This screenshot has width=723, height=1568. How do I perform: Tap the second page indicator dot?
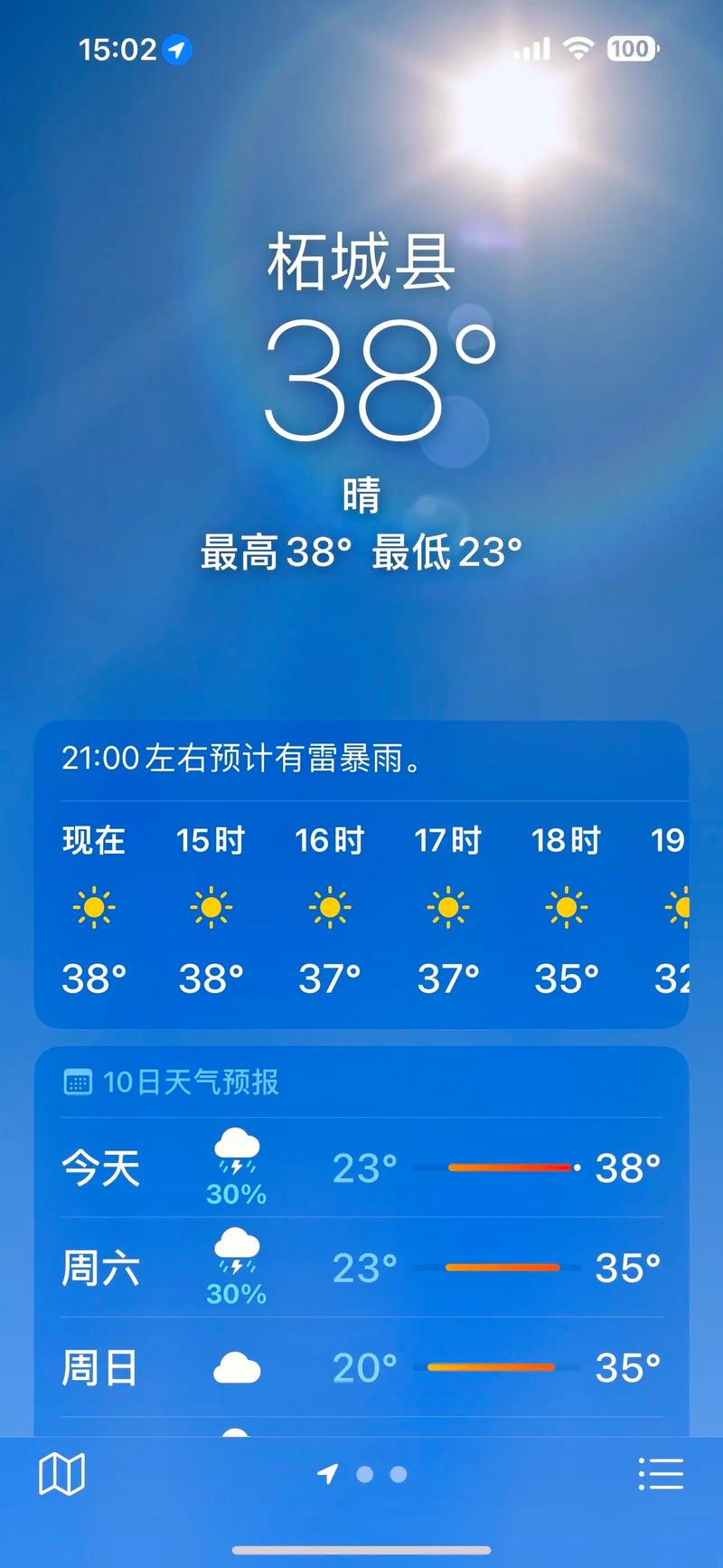point(367,1474)
